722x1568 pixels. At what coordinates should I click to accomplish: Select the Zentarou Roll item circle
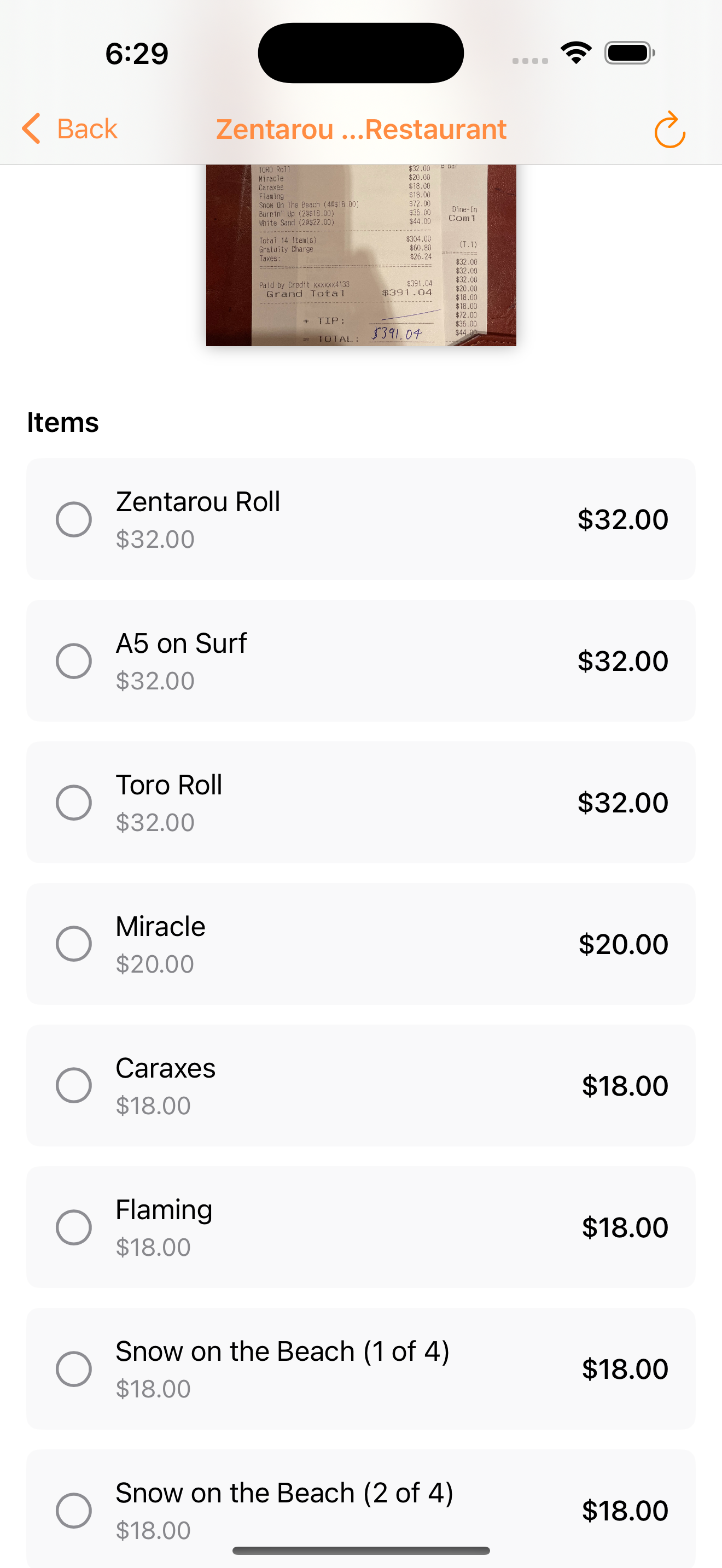[74, 518]
